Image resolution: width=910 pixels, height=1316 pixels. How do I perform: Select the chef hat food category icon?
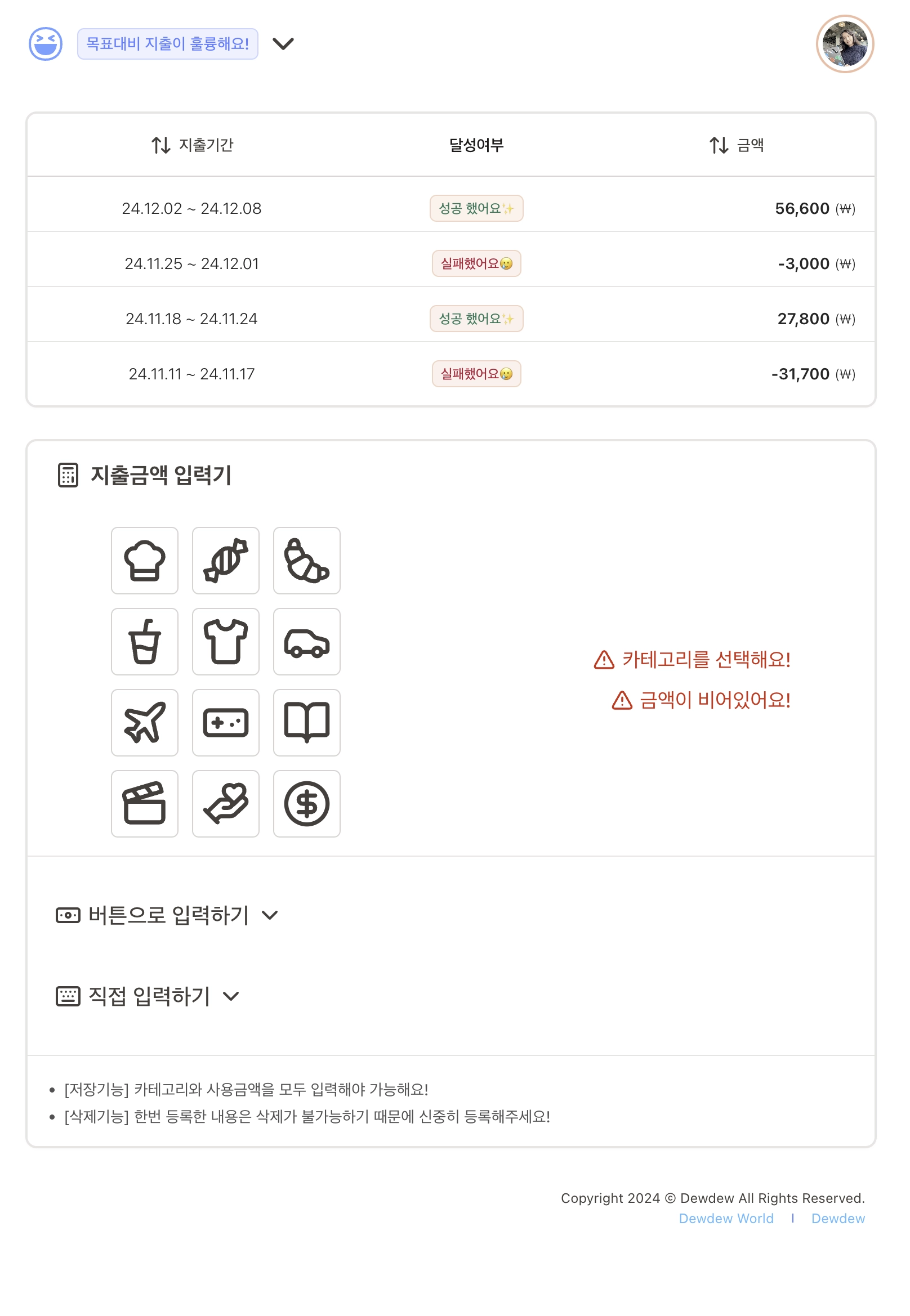(x=145, y=560)
